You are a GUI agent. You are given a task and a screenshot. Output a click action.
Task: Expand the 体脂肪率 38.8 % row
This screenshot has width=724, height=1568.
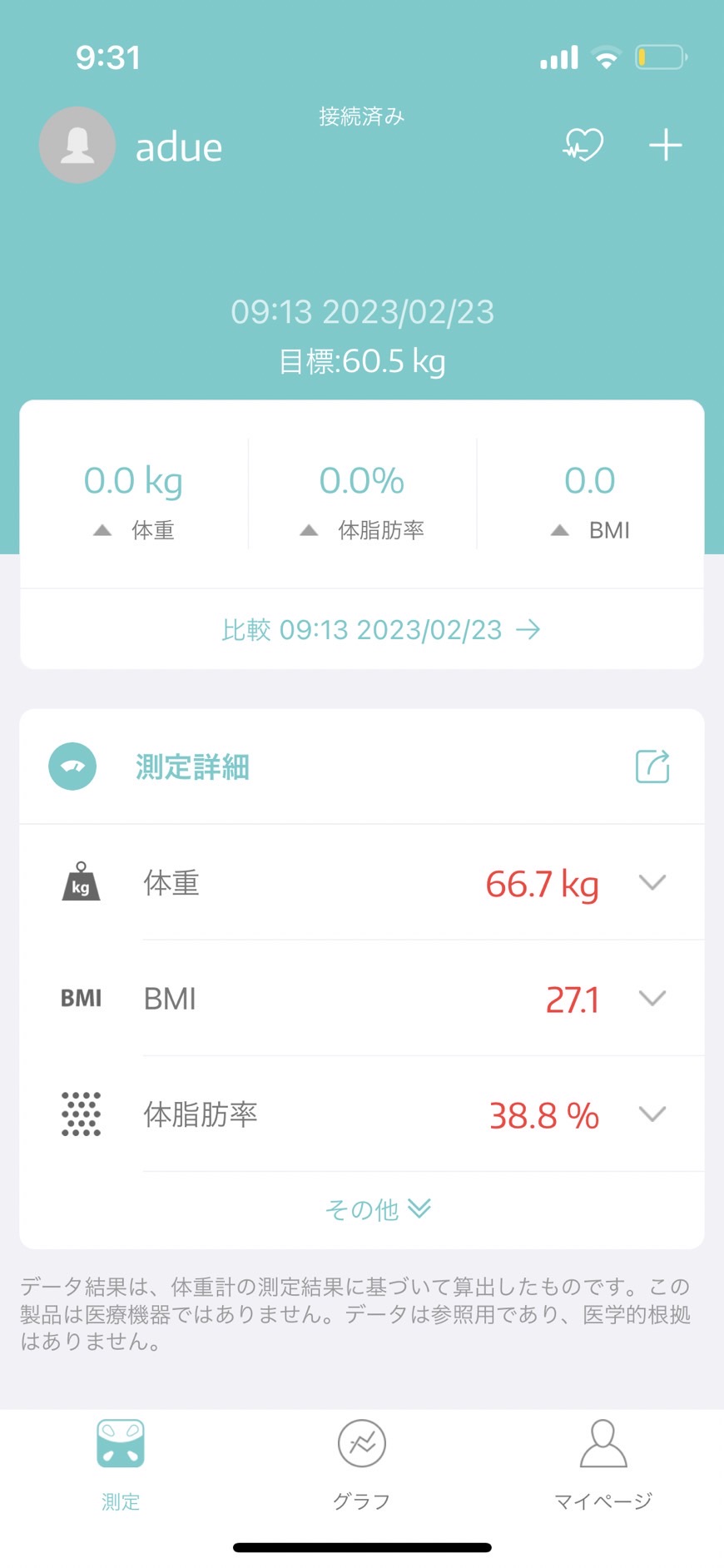[x=362, y=1114]
